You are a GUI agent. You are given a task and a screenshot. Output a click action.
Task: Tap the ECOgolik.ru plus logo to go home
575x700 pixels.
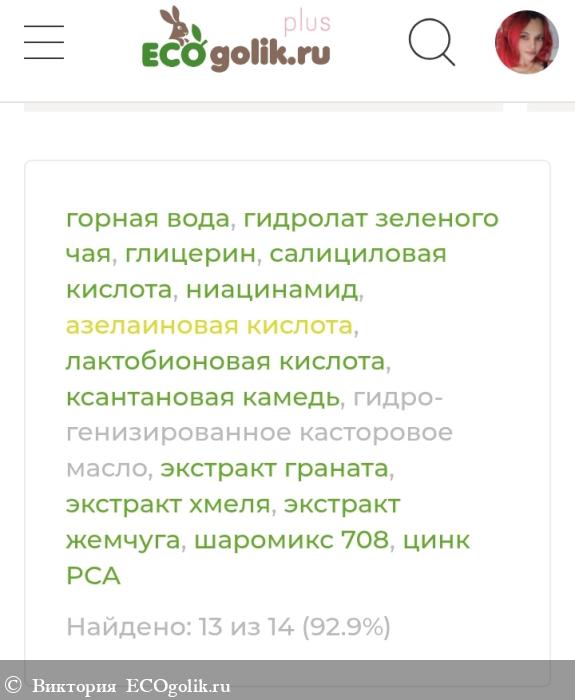pyautogui.click(x=237, y=39)
